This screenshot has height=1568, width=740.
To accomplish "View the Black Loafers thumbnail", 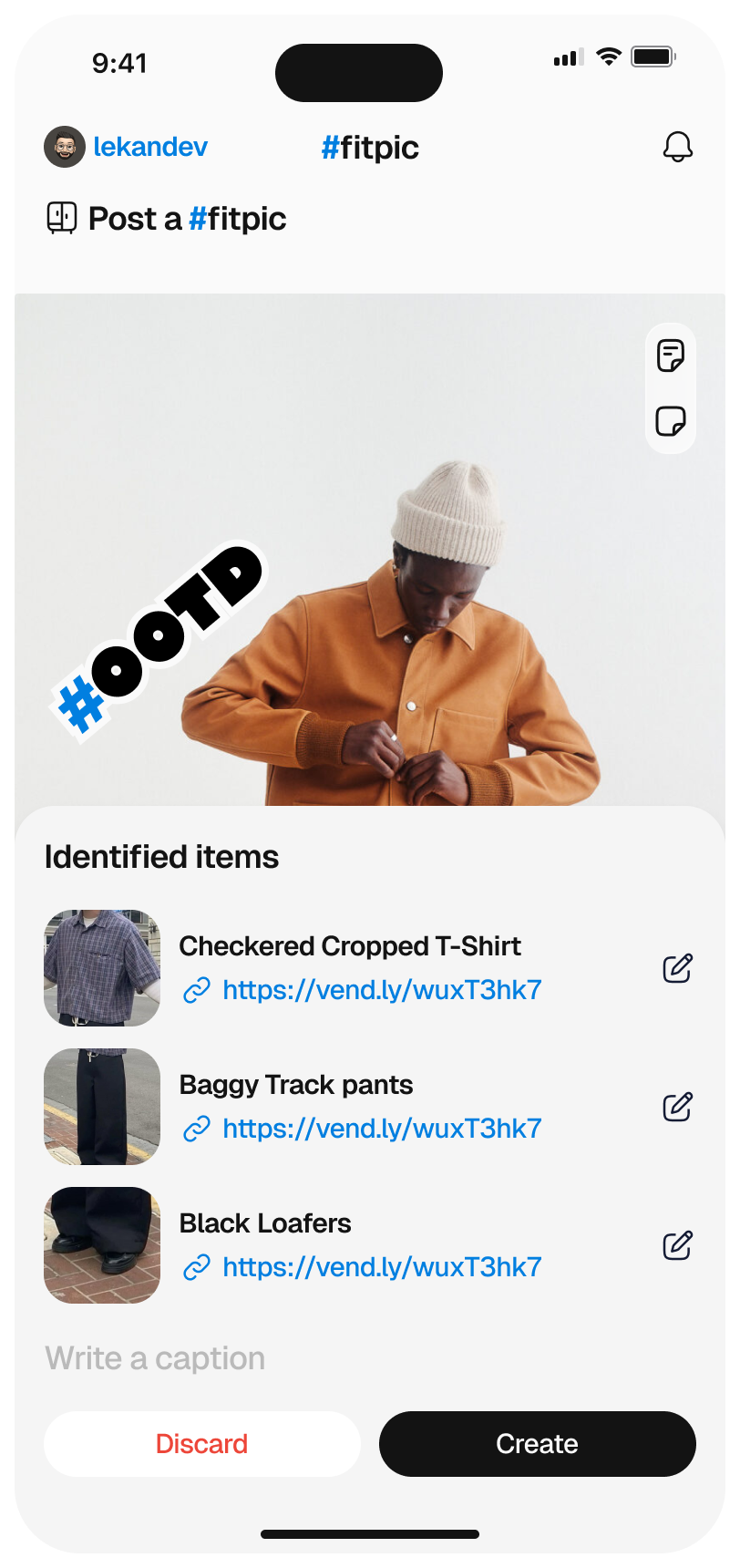I will 102,1245.
